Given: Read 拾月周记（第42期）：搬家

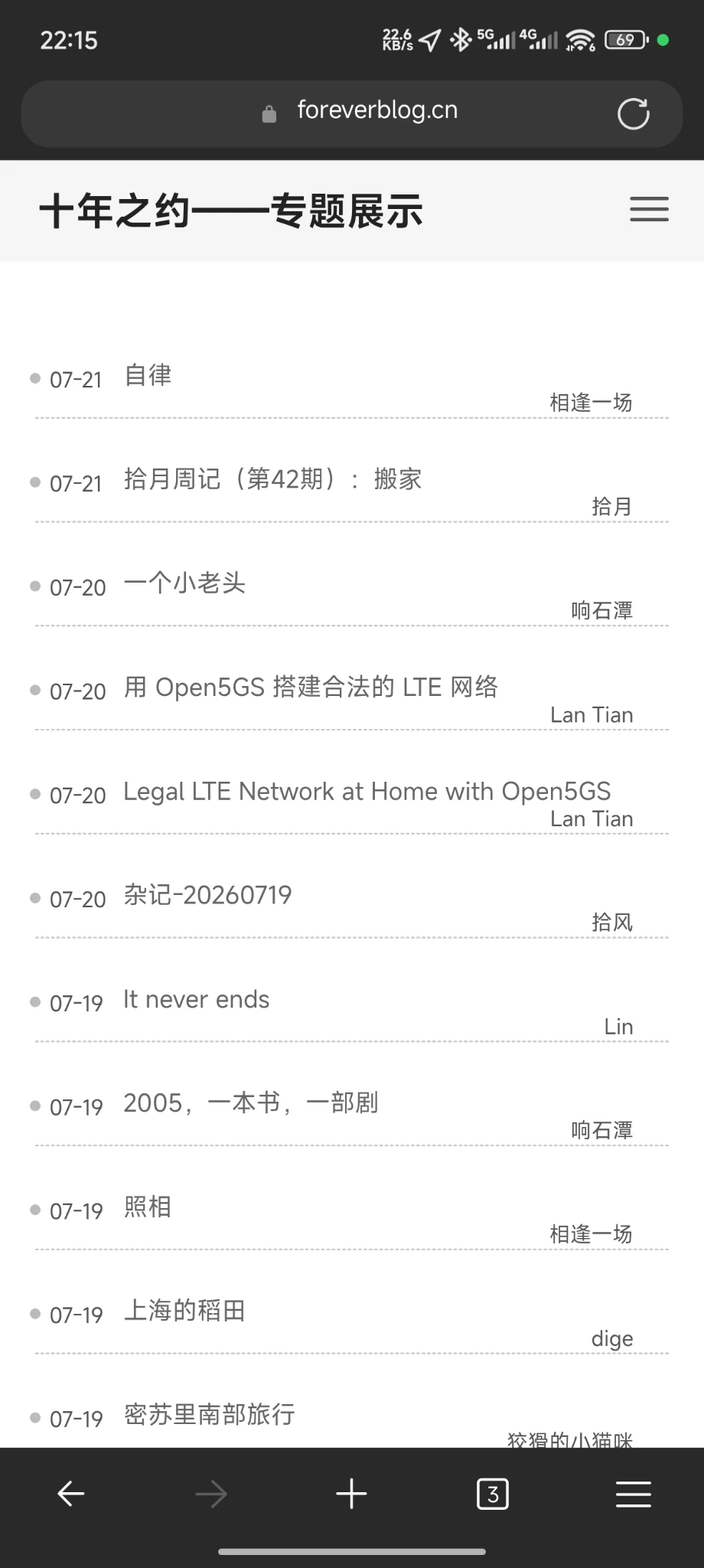Looking at the screenshot, I should (x=272, y=479).
